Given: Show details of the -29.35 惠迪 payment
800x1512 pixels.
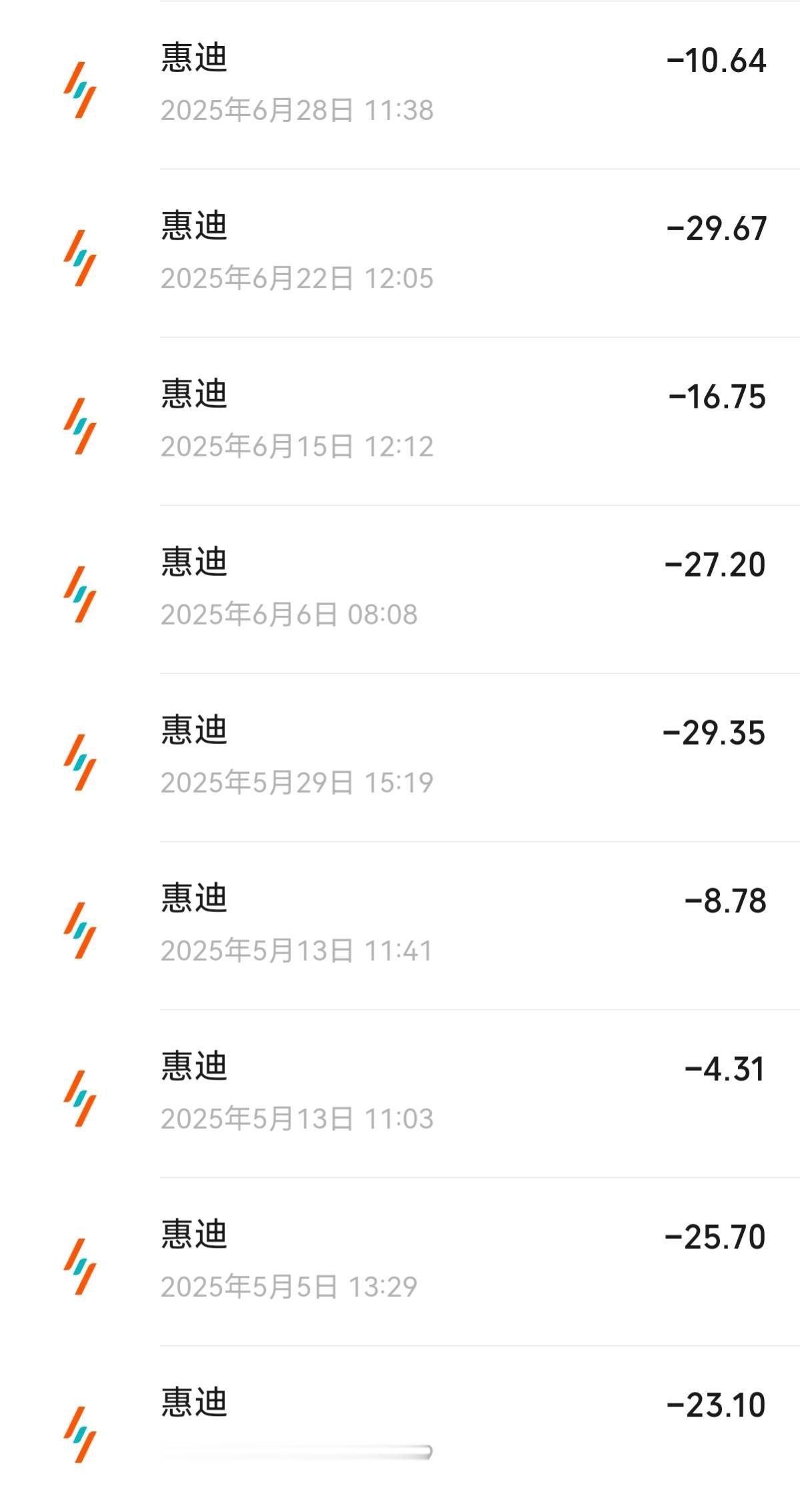Looking at the screenshot, I should click(x=400, y=757).
